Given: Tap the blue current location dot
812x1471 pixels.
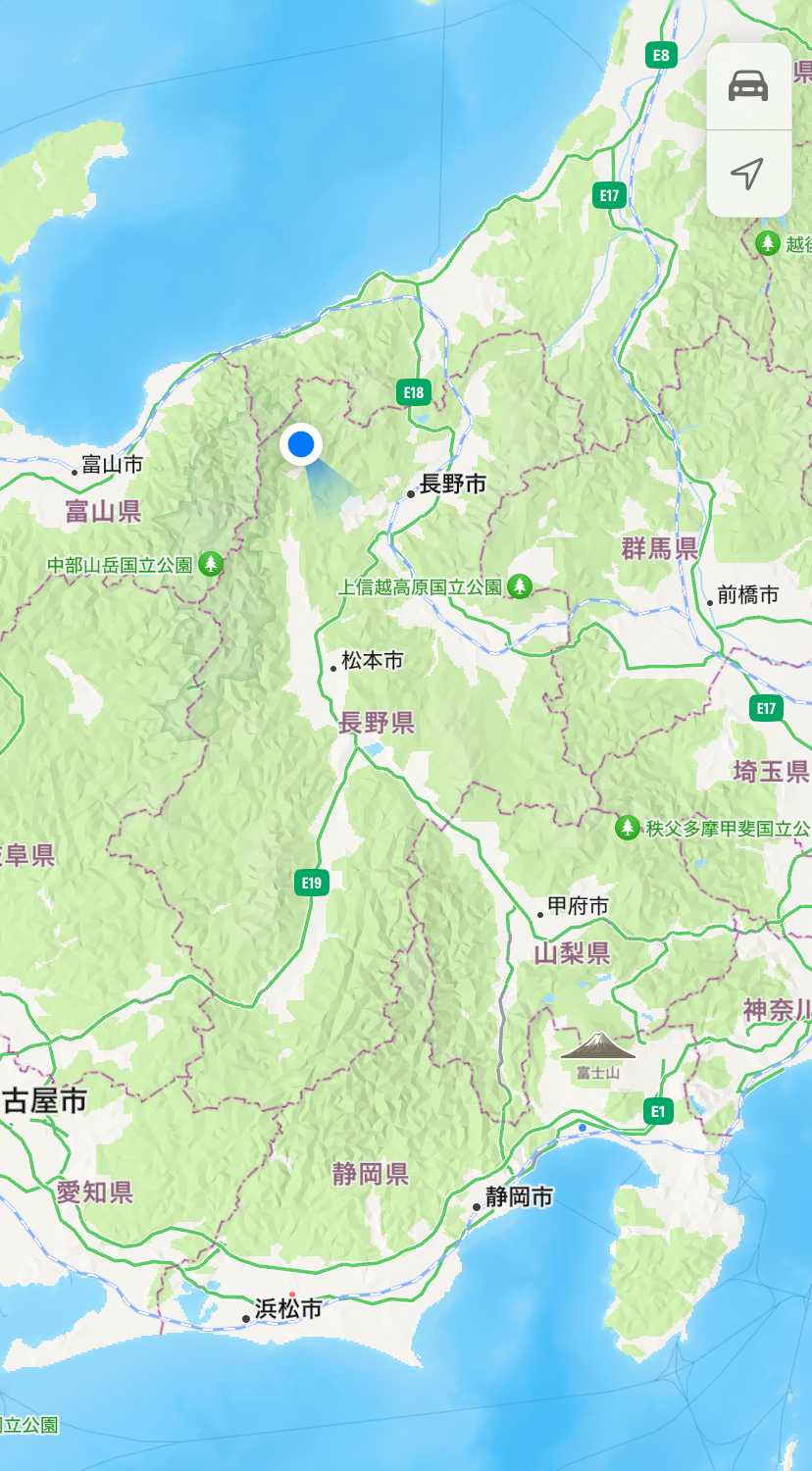Looking at the screenshot, I should coord(301,444).
